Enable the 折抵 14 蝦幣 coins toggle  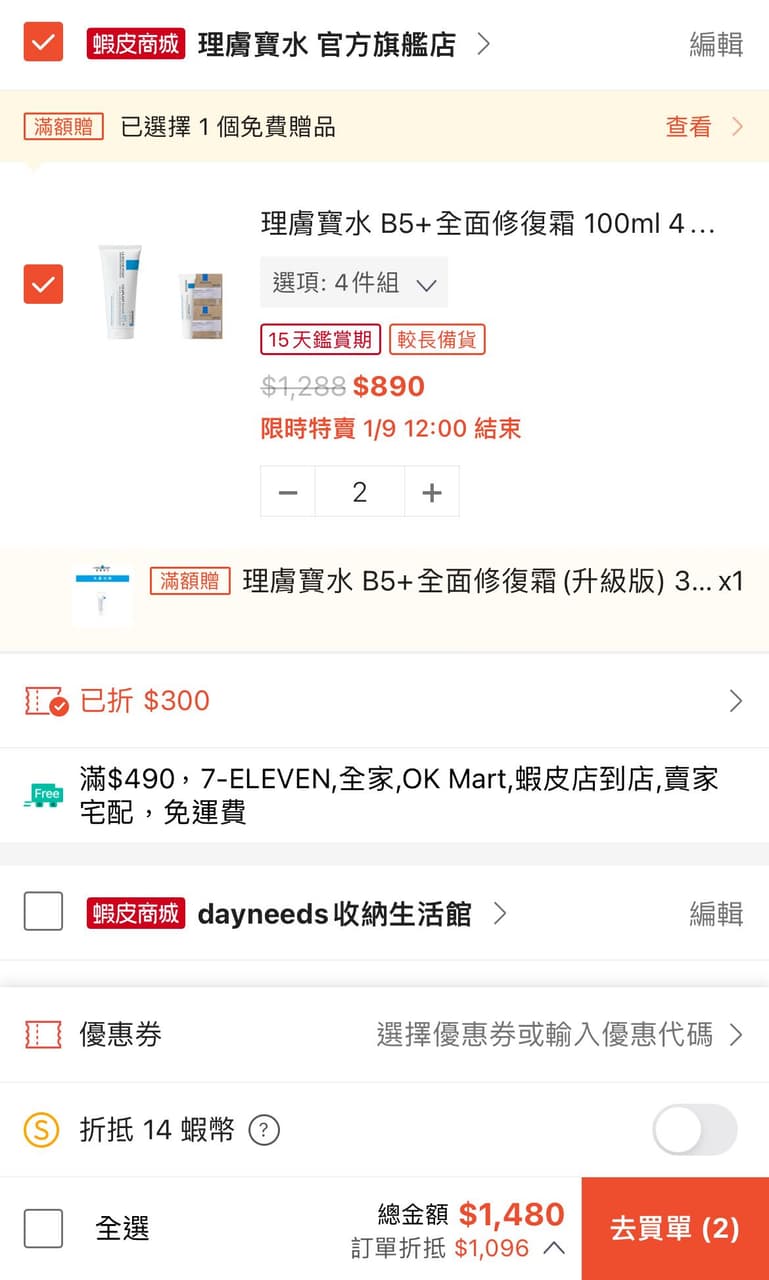pyautogui.click(x=694, y=1130)
